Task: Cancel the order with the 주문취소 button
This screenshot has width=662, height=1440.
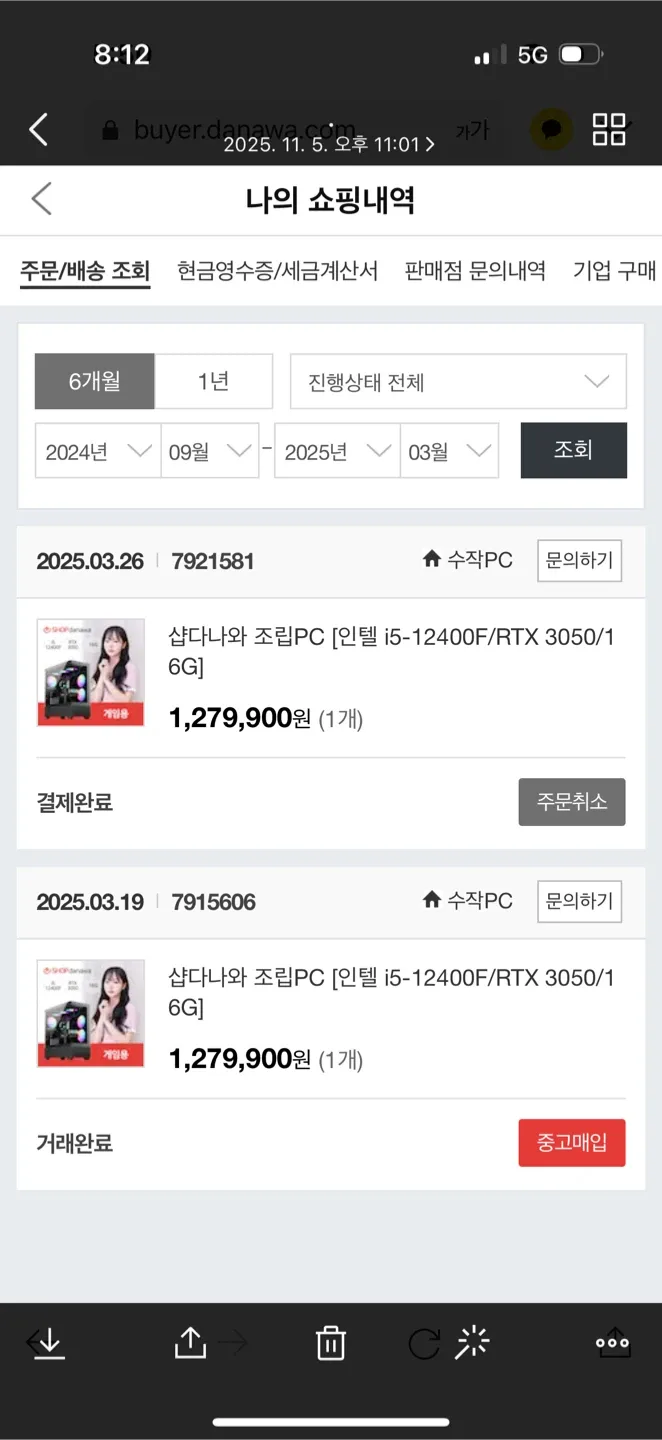Action: (571, 802)
